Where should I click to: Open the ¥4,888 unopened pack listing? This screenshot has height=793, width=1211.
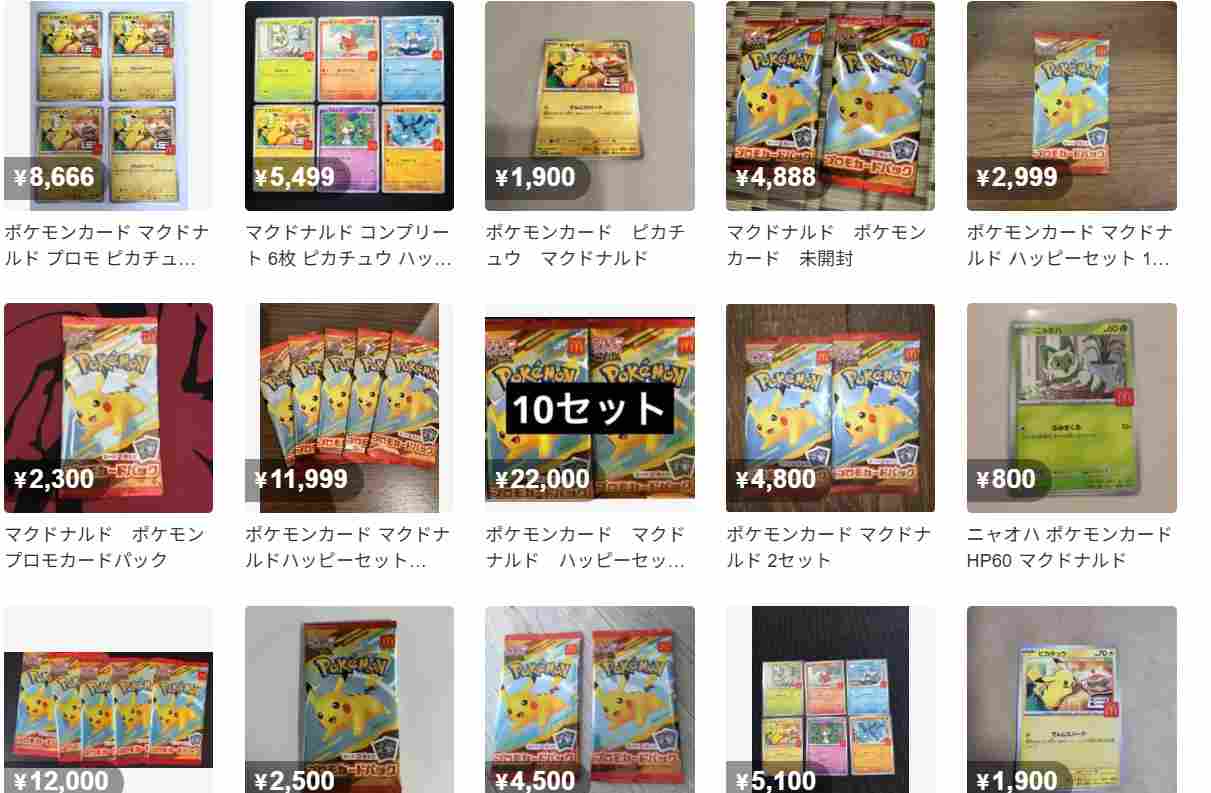click(x=830, y=106)
